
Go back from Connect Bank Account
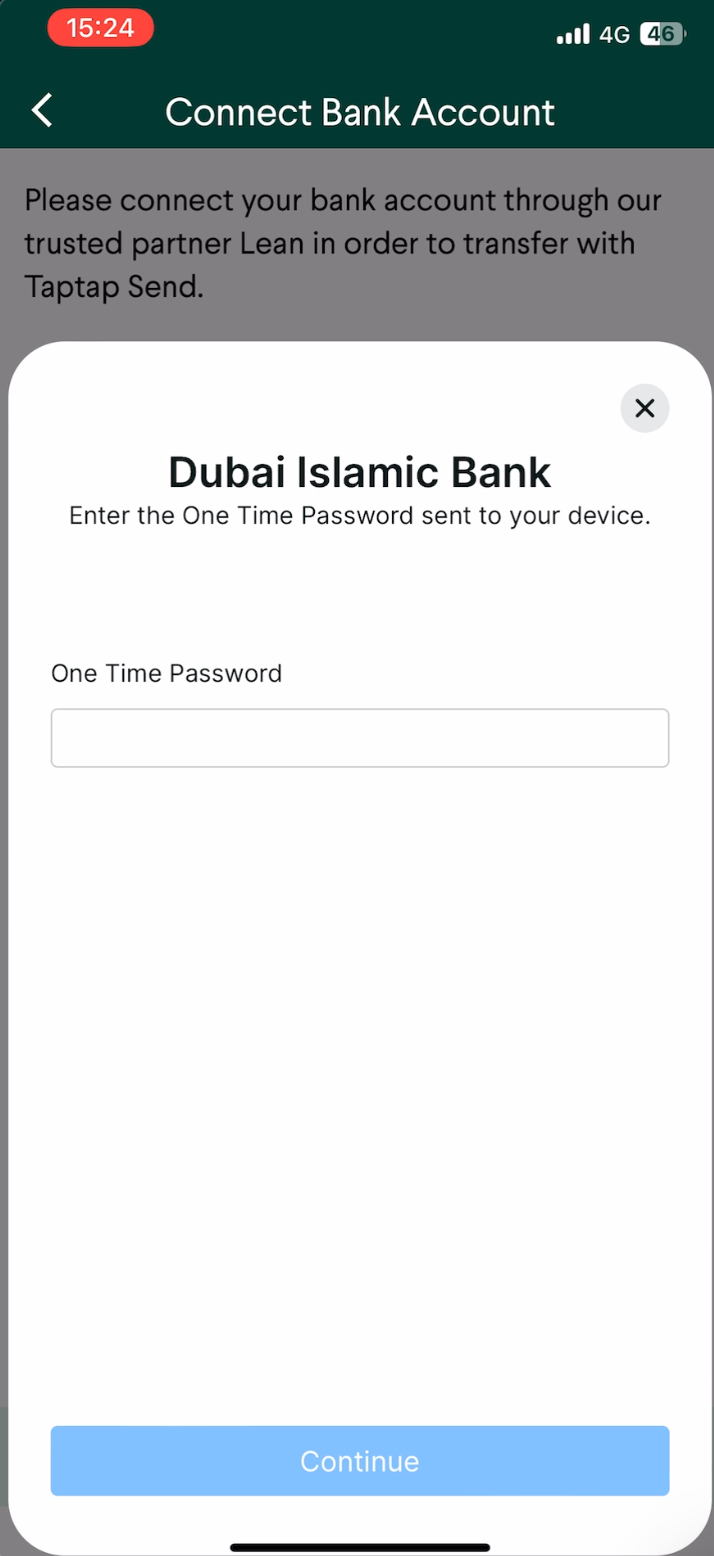[42, 111]
